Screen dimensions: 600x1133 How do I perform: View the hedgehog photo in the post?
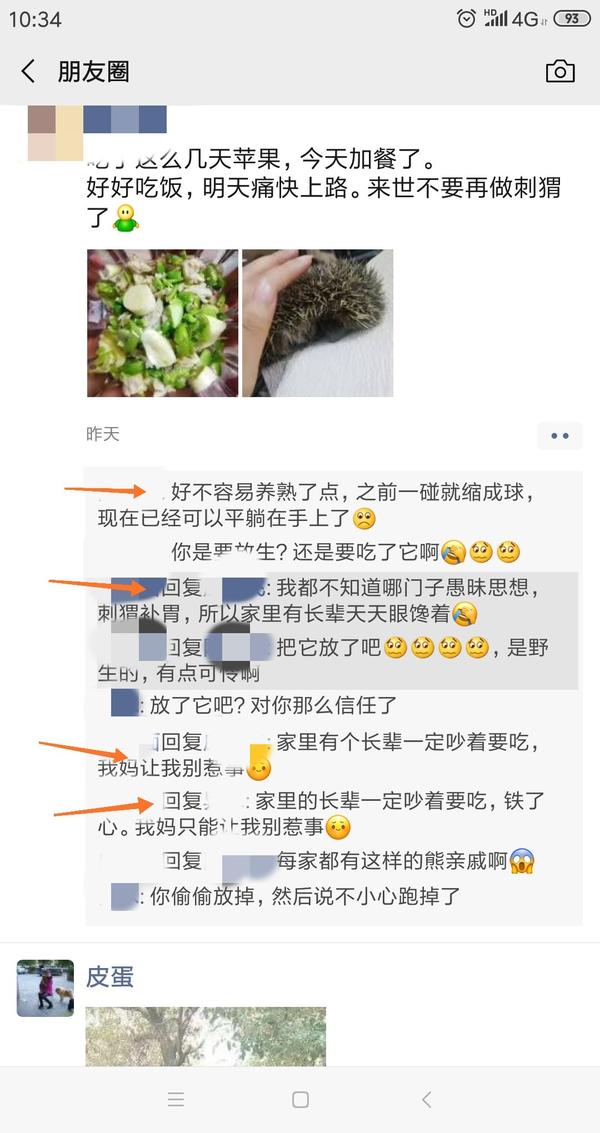tap(317, 323)
